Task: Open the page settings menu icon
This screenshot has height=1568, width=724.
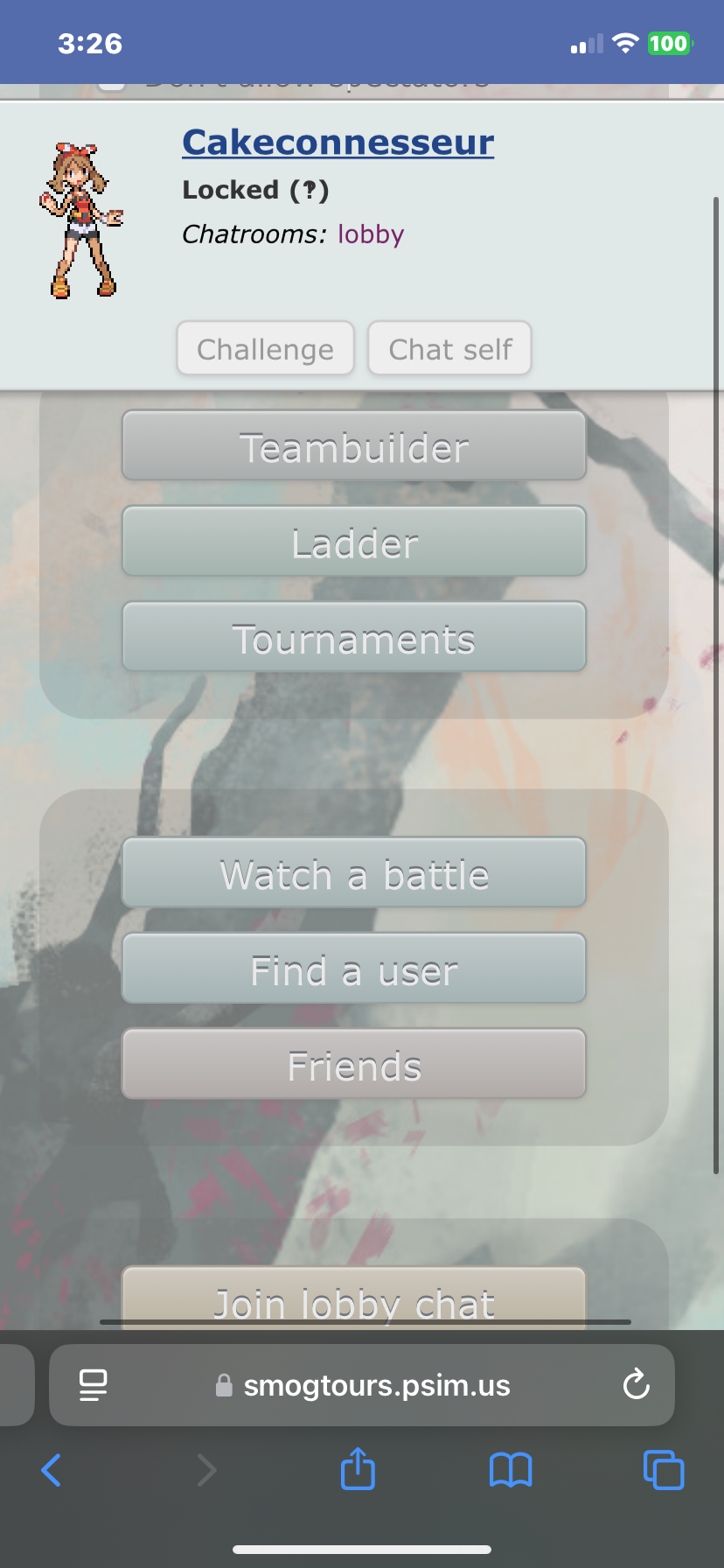Action: pos(93,1385)
